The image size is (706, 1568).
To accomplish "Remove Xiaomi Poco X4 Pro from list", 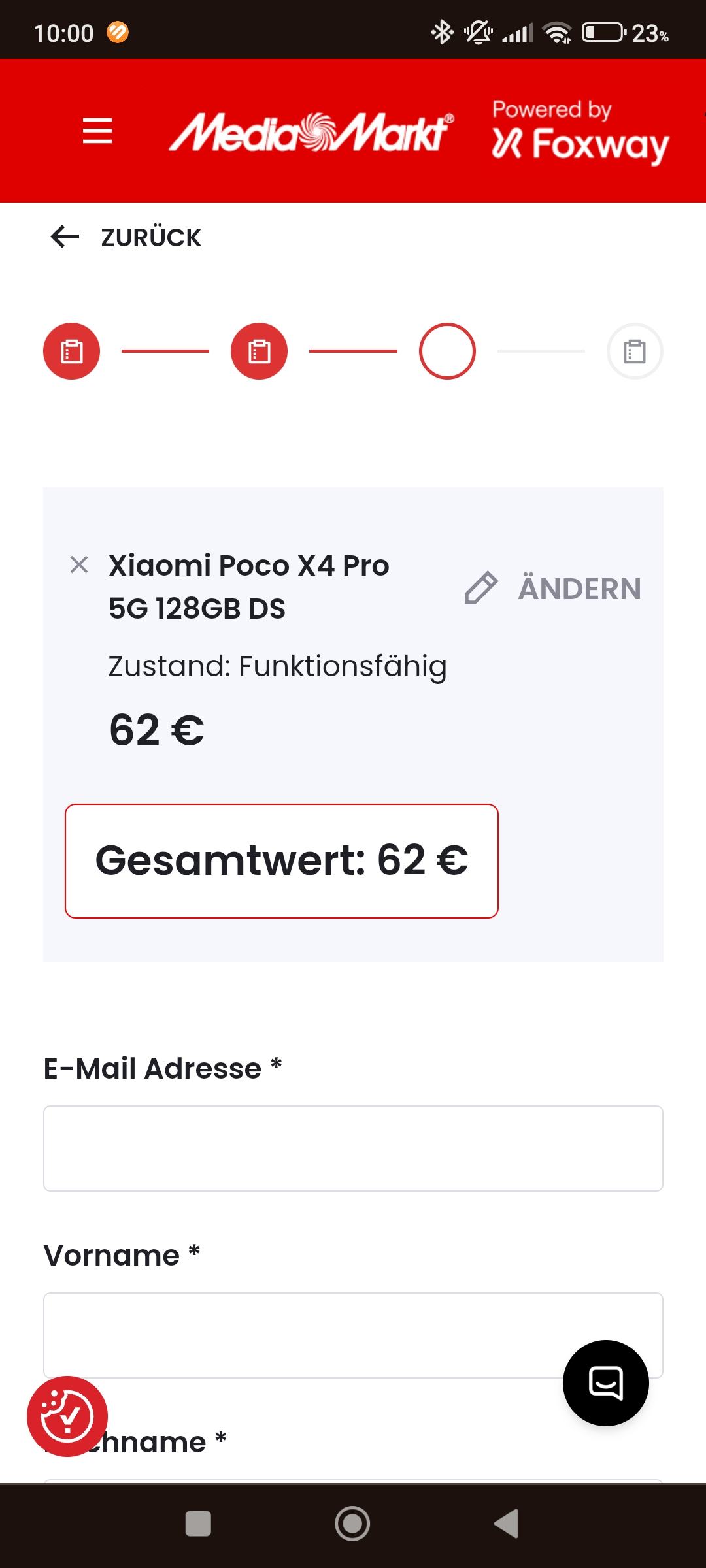I will pos(79,564).
